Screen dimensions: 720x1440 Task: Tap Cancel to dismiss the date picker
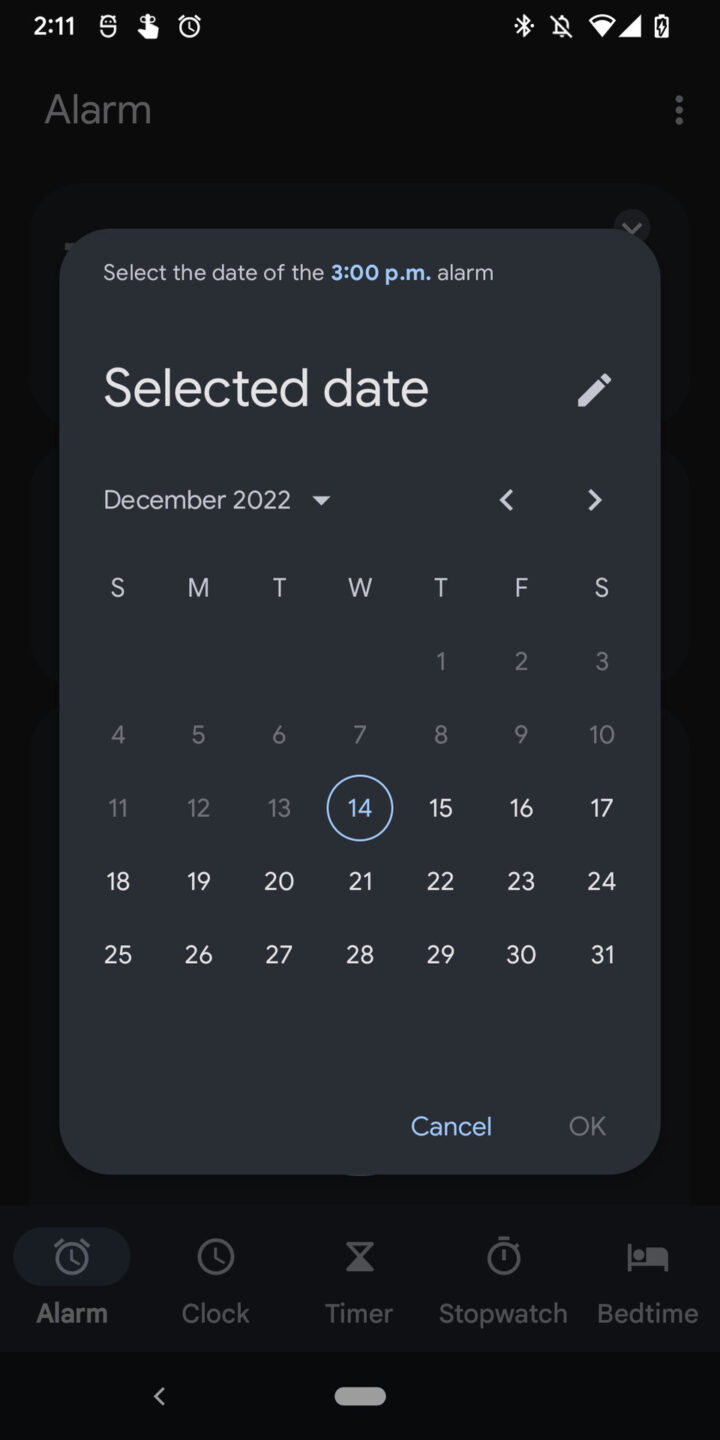click(451, 1126)
